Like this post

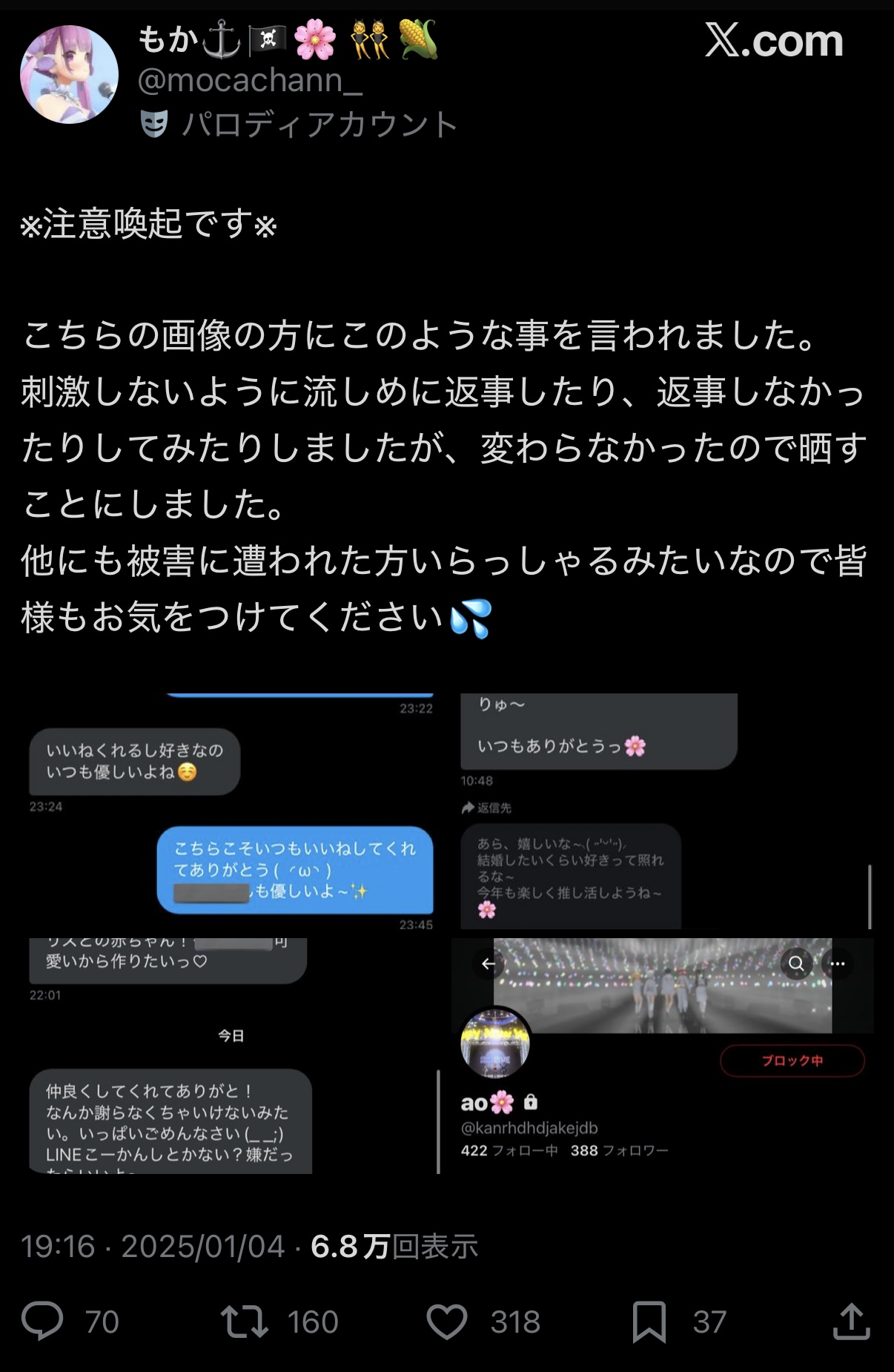(x=447, y=1322)
